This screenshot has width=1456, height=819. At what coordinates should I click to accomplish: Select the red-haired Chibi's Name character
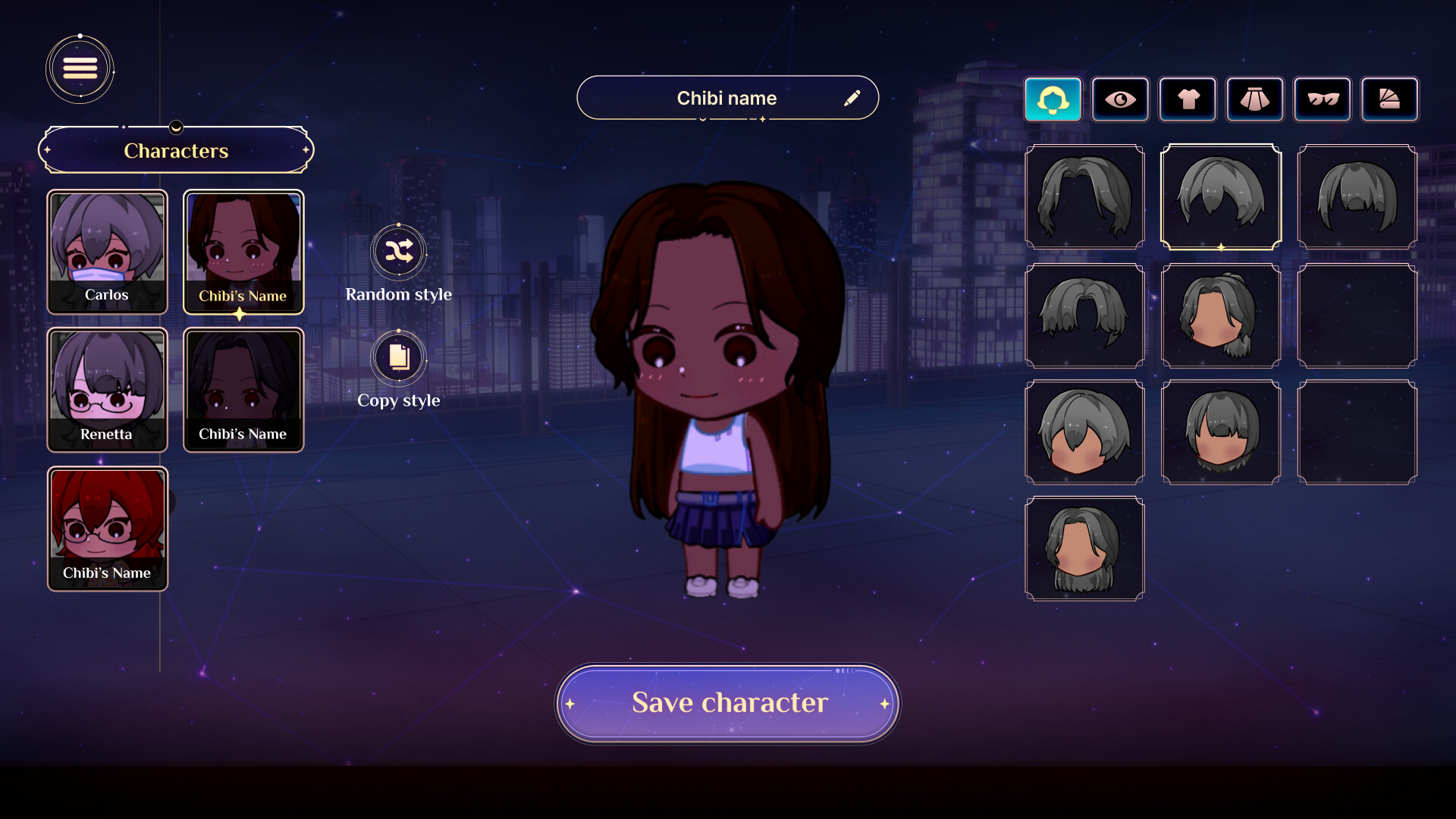click(107, 529)
